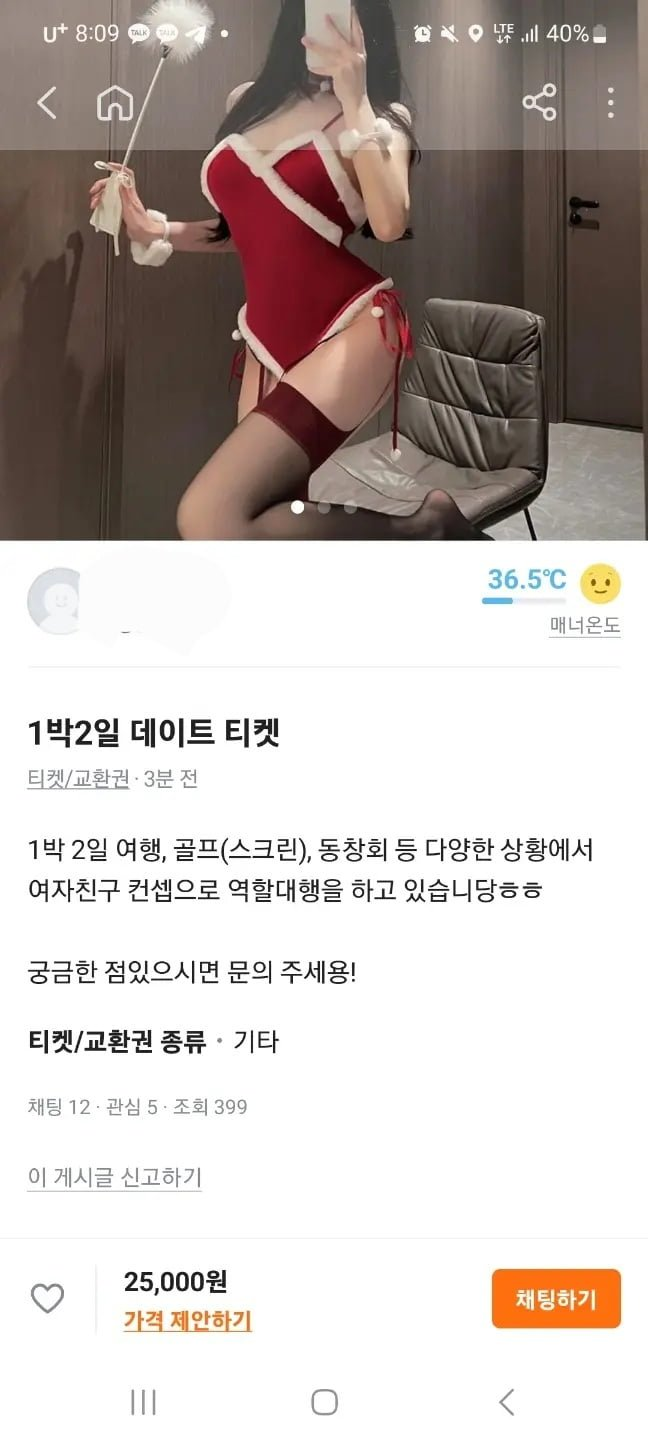Open the three-dot overflow menu
The image size is (648, 1440).
coord(610,102)
